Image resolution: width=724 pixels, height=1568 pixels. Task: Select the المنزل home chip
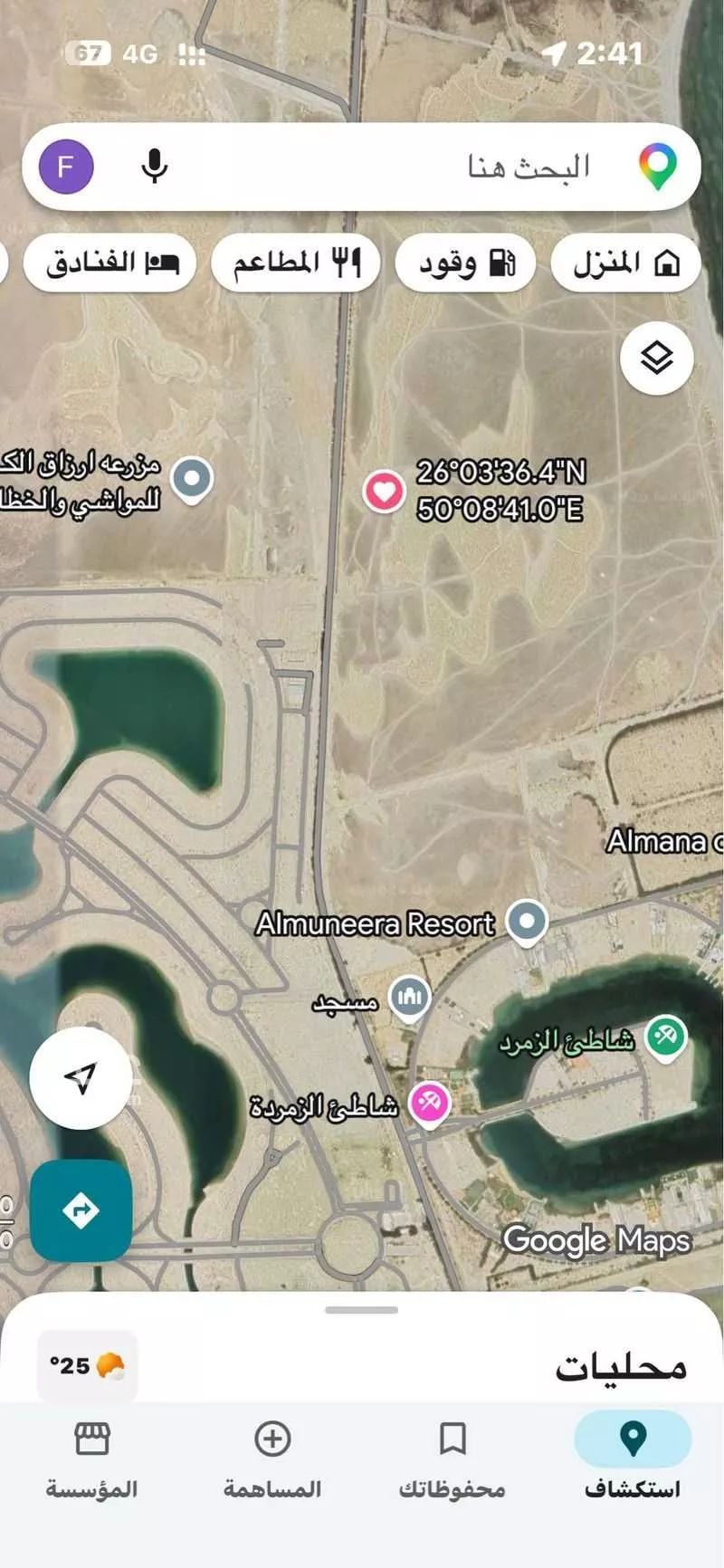[626, 263]
